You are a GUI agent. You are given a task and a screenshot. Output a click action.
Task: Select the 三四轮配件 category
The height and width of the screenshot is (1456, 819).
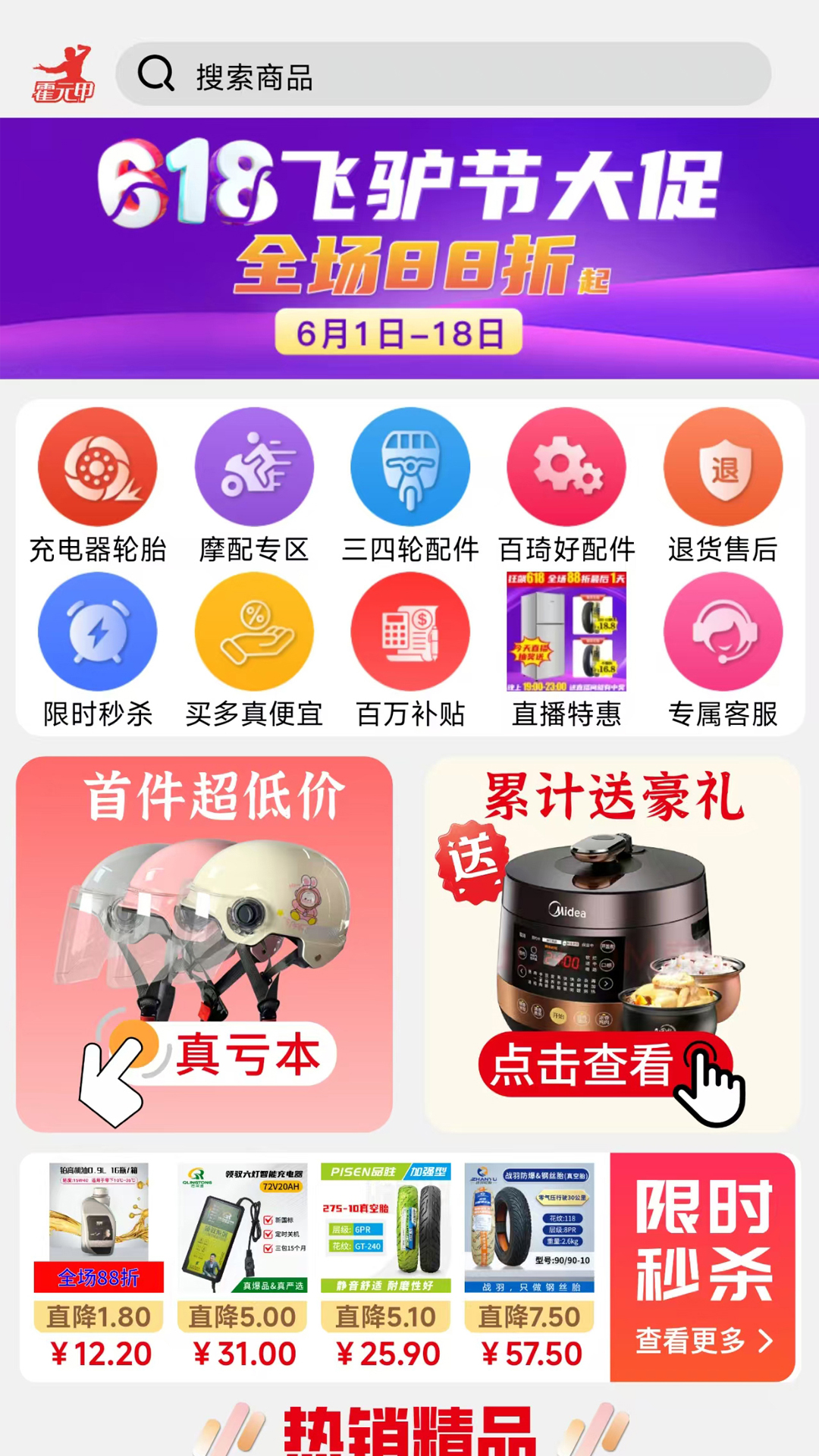pyautogui.click(x=410, y=486)
